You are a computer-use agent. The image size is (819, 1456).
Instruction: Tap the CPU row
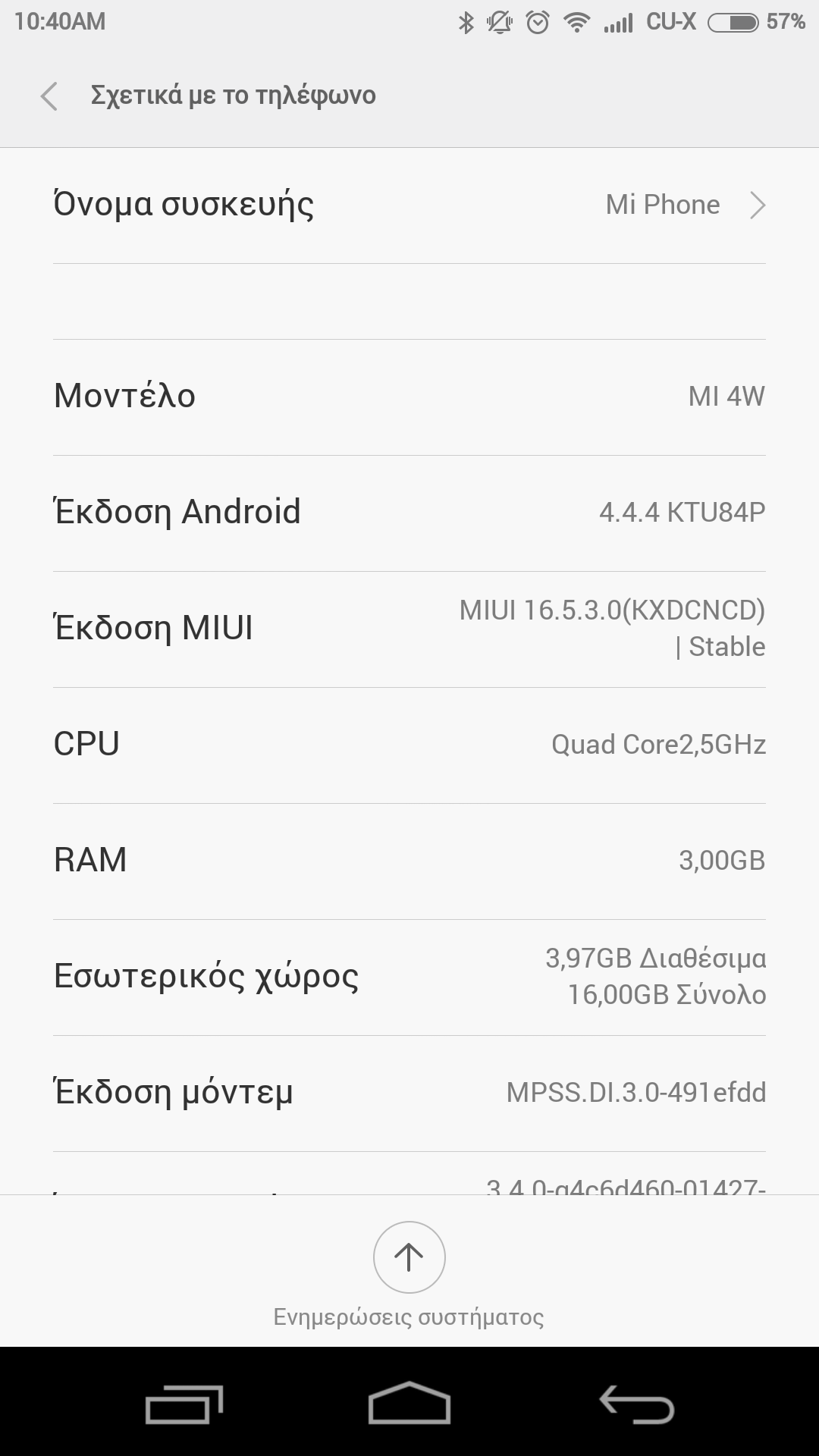[x=409, y=745]
